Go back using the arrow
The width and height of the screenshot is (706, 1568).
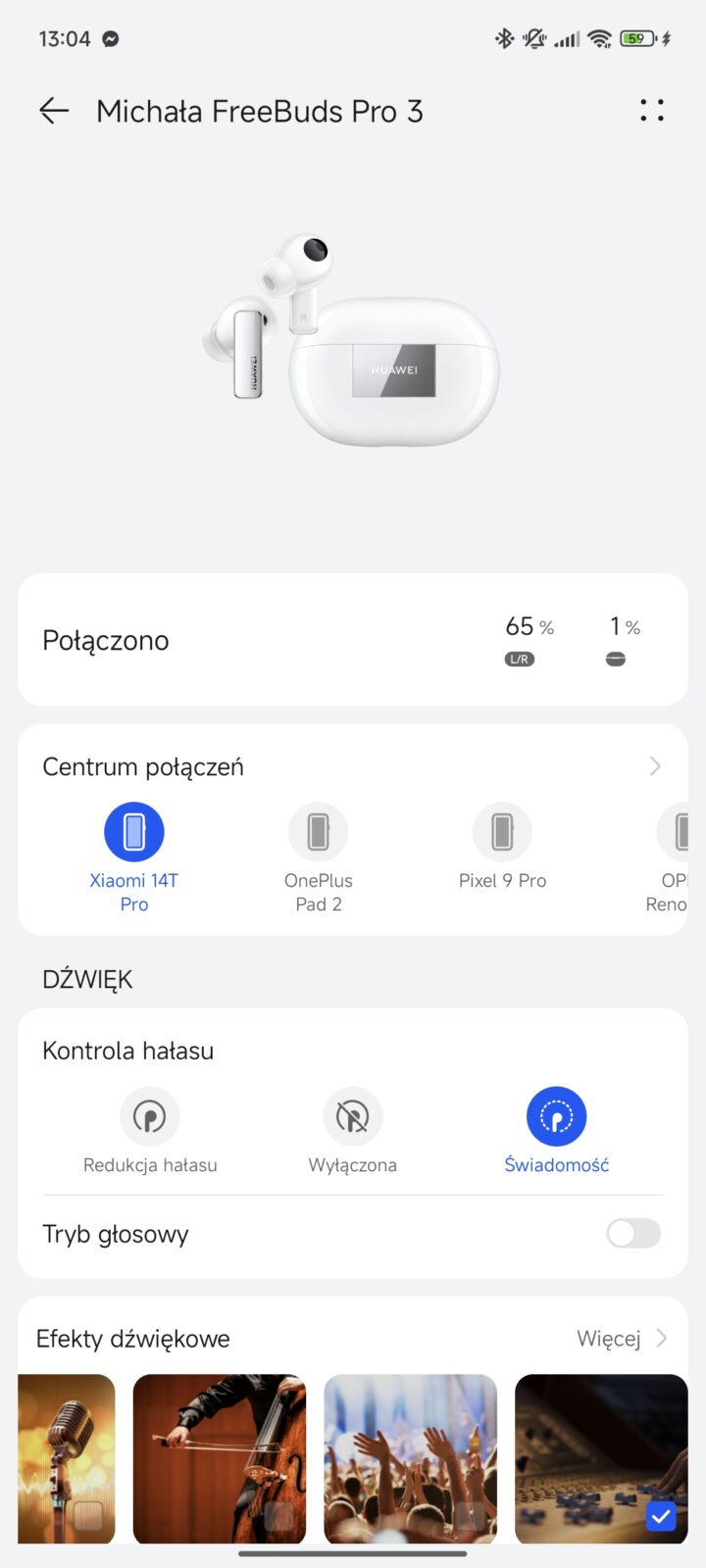pyautogui.click(x=54, y=111)
